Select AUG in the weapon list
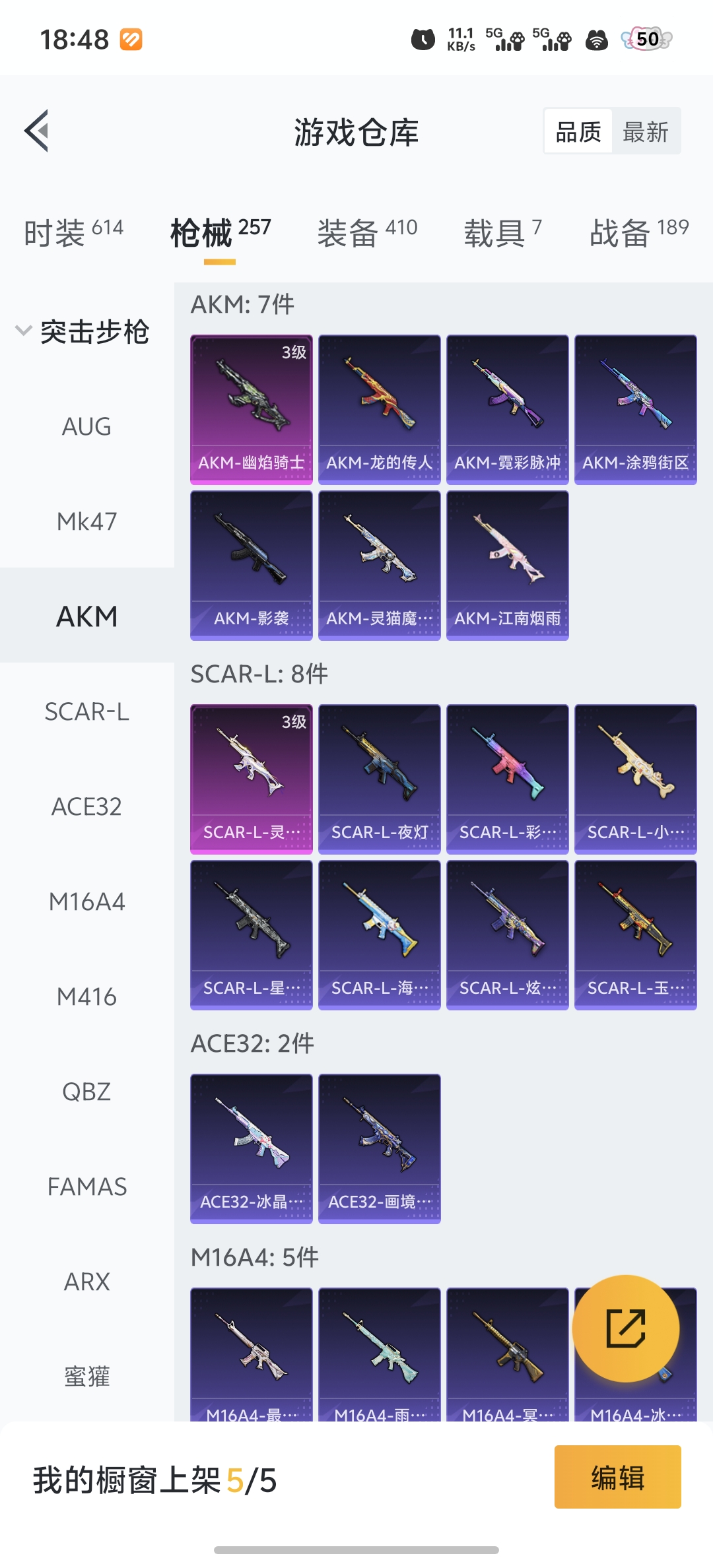 86,426
